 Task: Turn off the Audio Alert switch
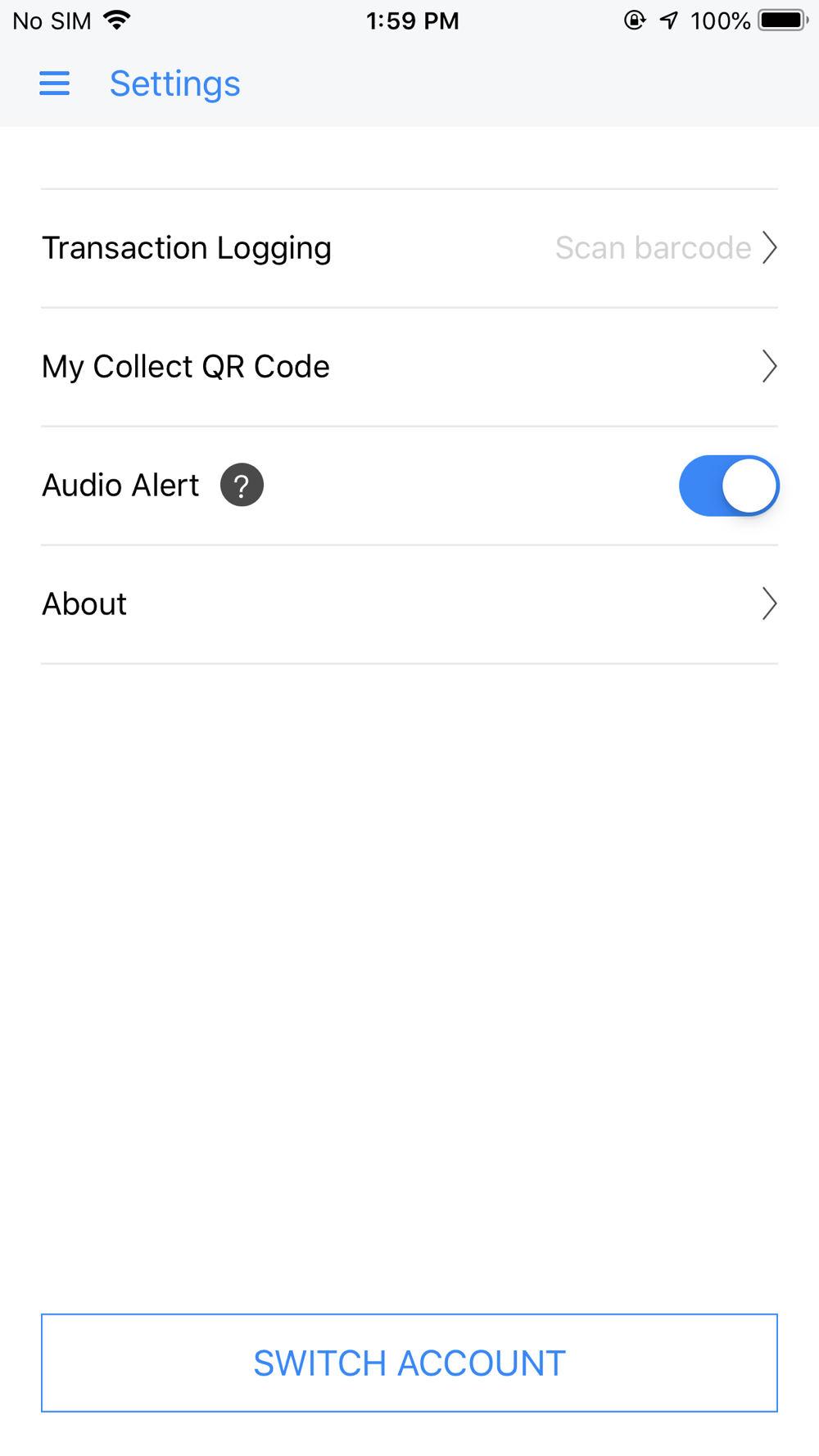[729, 486]
